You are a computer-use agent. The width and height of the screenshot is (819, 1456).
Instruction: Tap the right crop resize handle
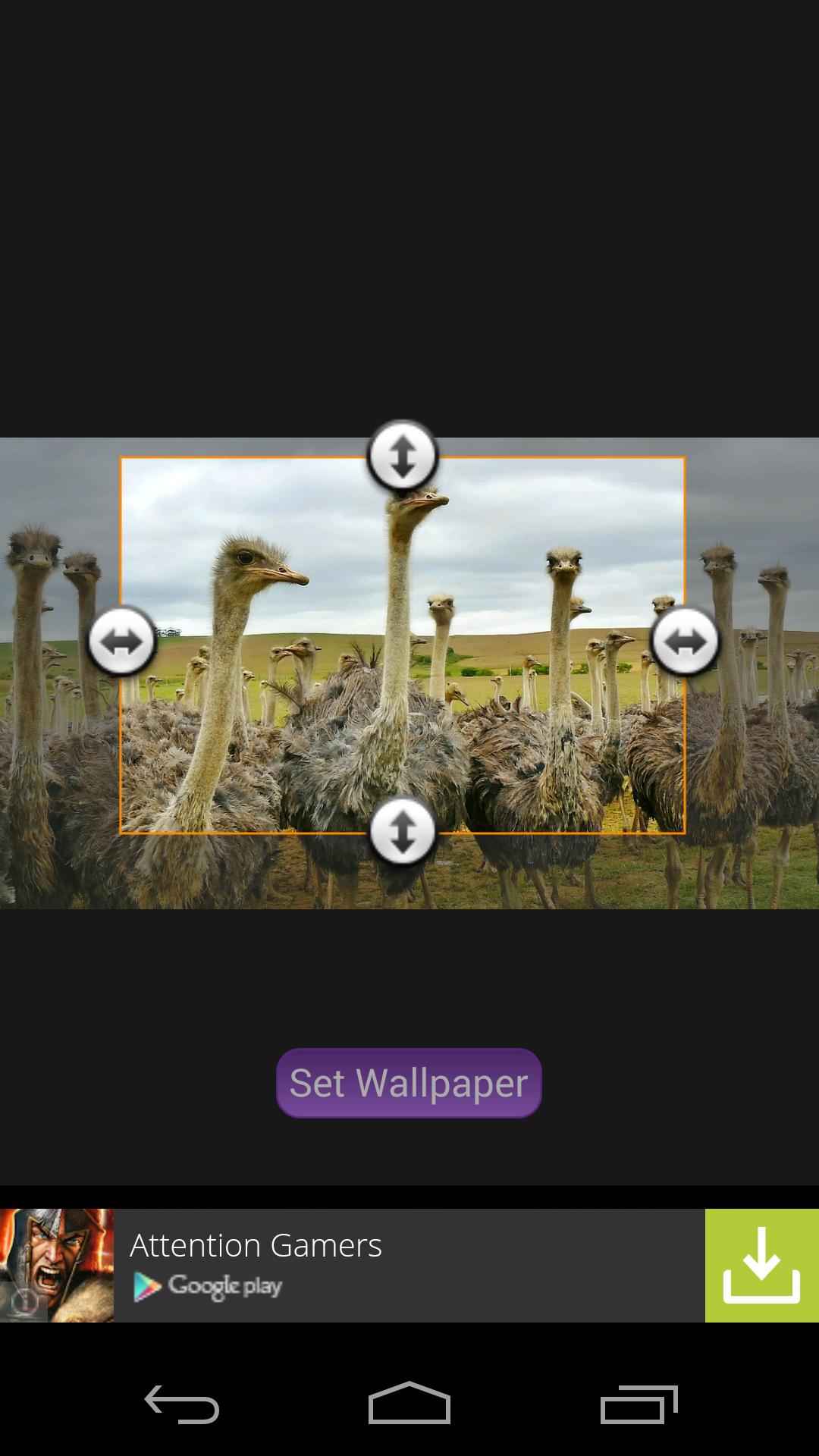[685, 642]
